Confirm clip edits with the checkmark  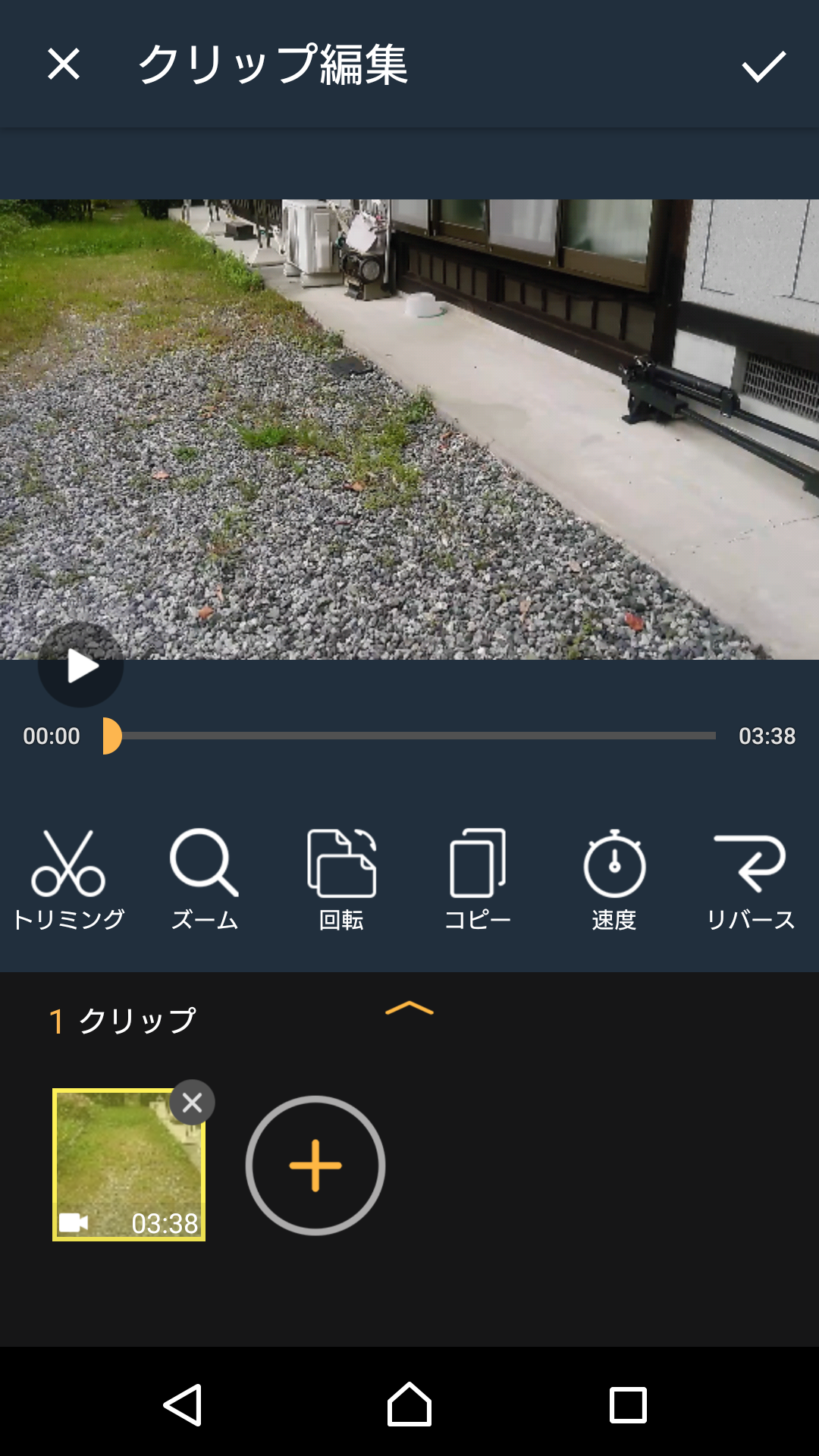point(763,66)
